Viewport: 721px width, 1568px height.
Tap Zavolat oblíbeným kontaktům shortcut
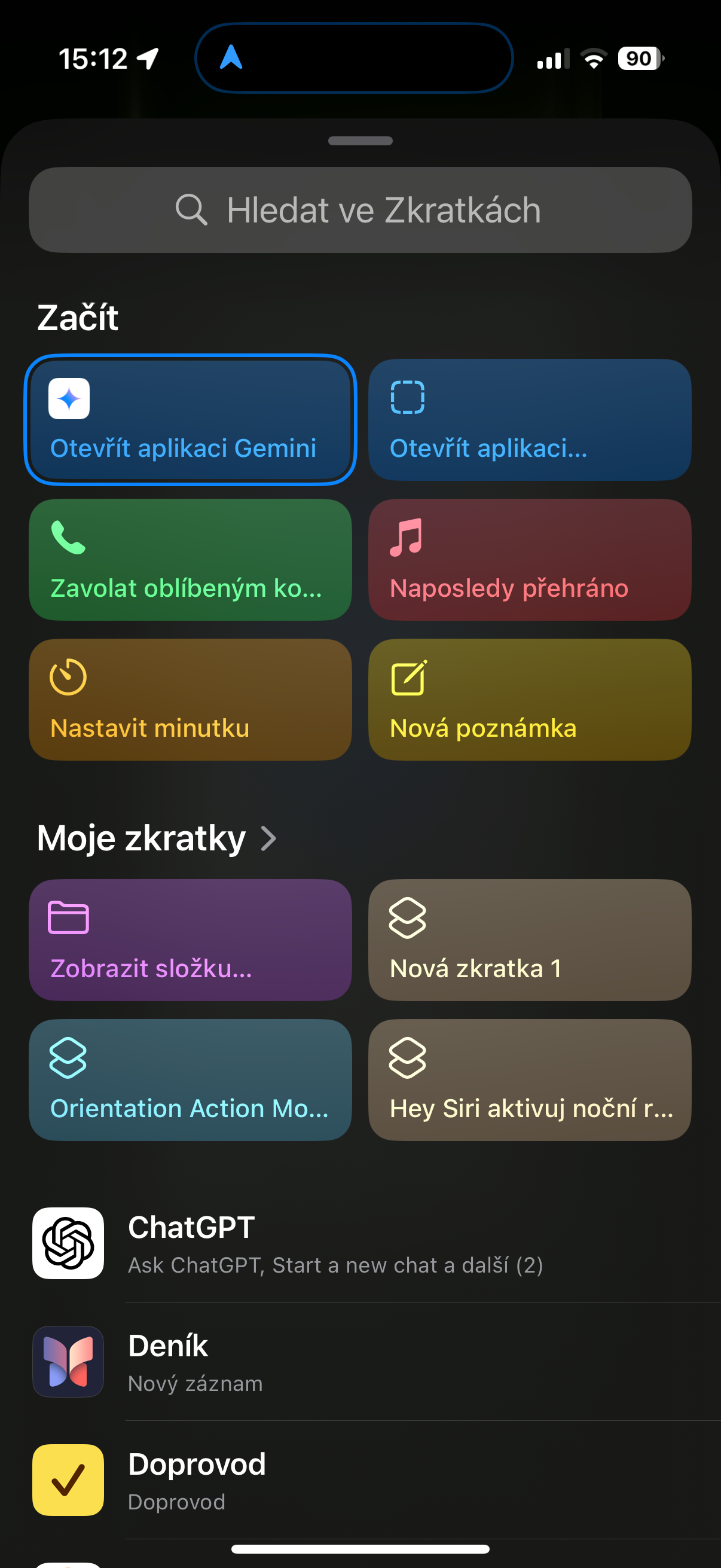[x=190, y=560]
